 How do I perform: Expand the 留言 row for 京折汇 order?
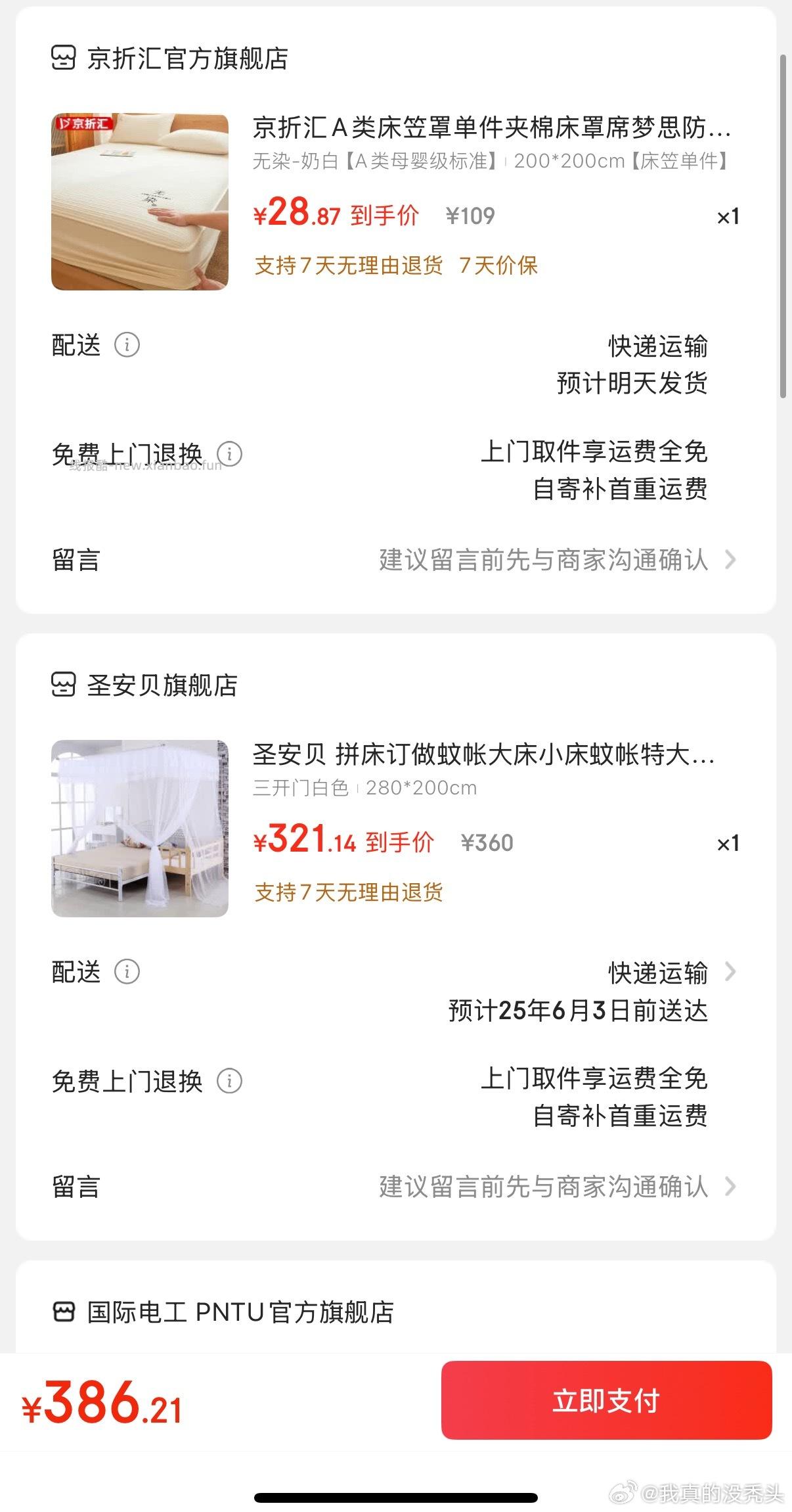coord(731,561)
